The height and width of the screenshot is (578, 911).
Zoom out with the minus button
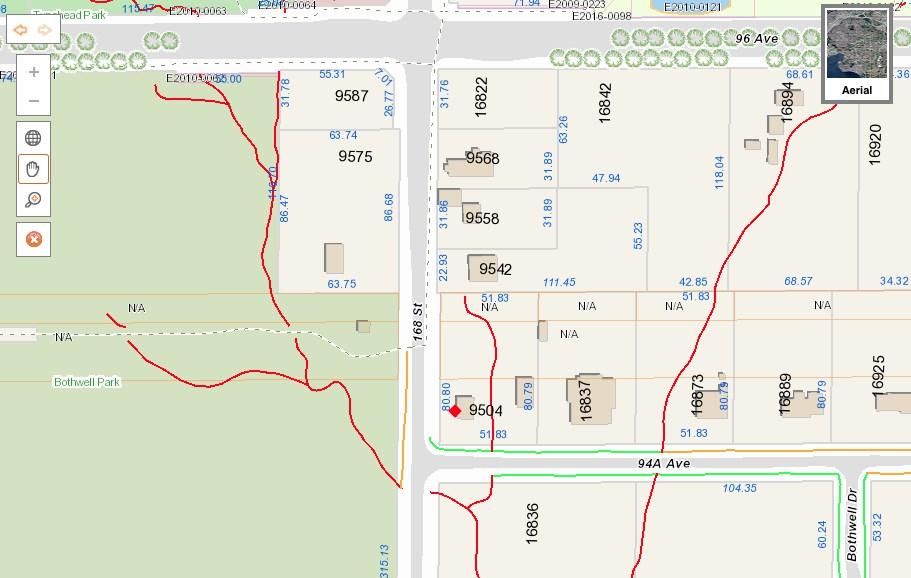34,101
